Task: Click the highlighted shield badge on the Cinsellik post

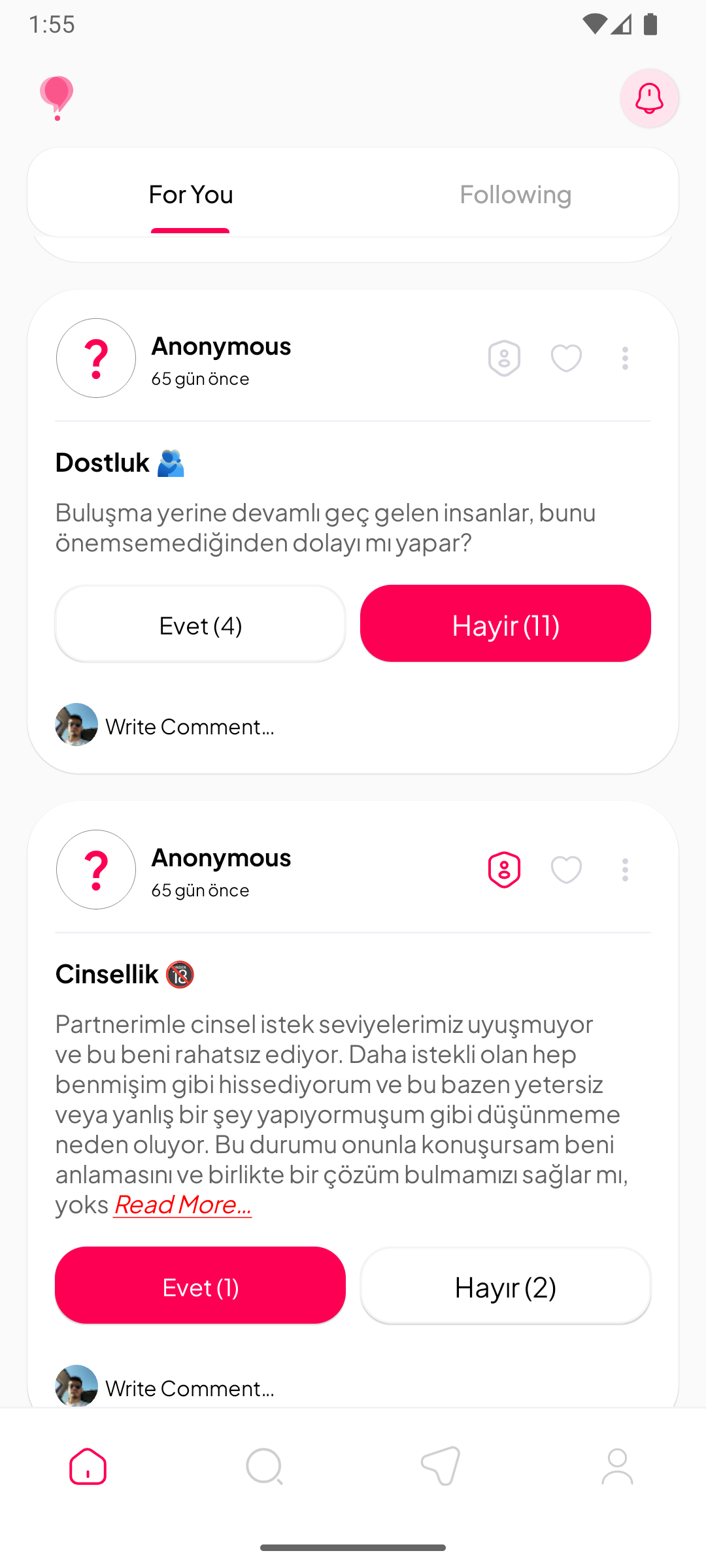Action: coord(503,869)
